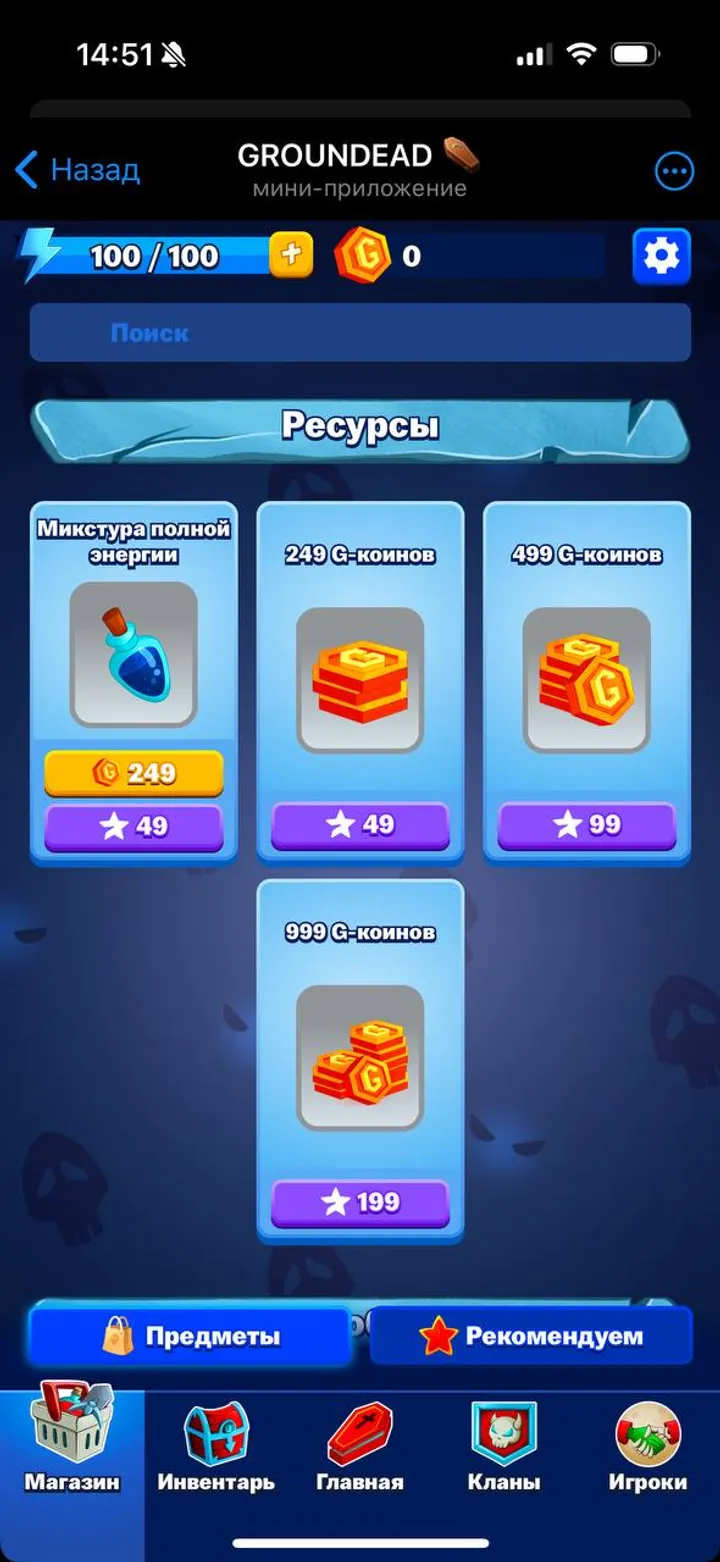Switch to the Предметы section

pos(190,1336)
